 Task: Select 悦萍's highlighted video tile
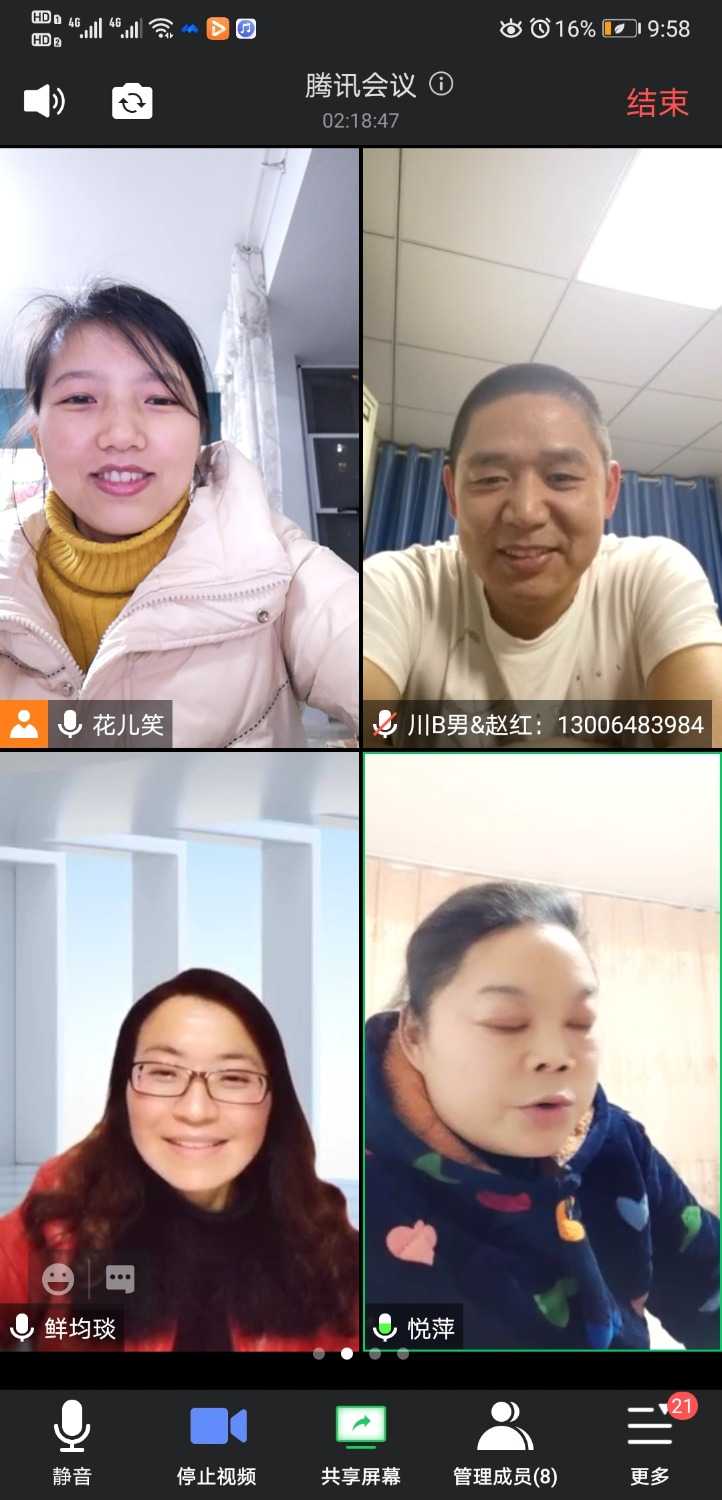541,1050
